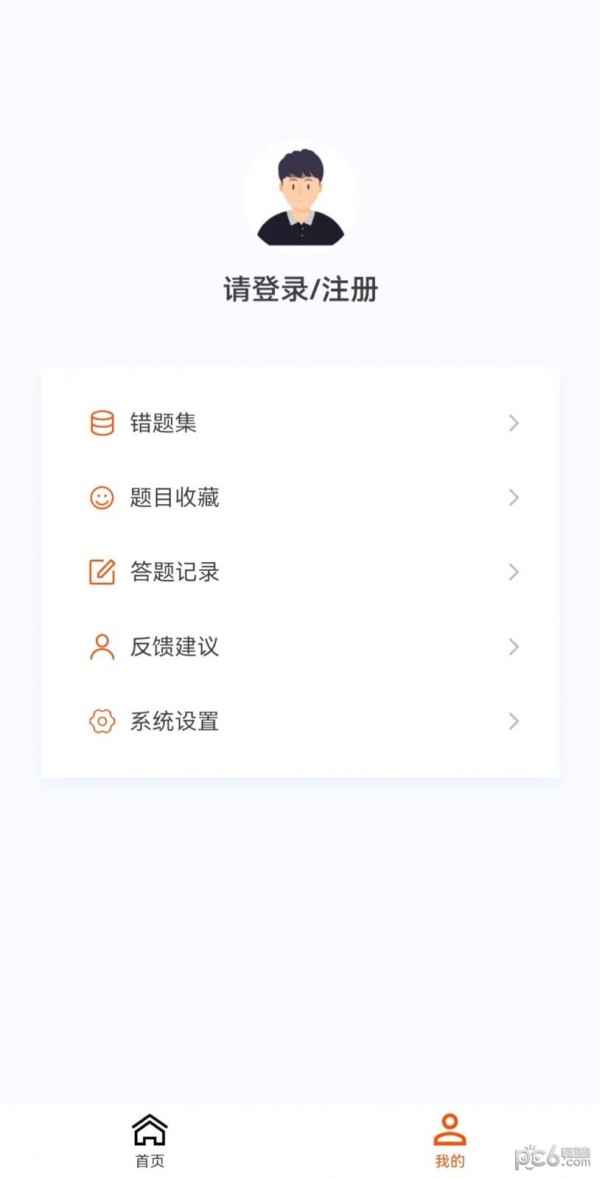
Task: Switch to the 首页 home tab
Action: [x=150, y=1140]
